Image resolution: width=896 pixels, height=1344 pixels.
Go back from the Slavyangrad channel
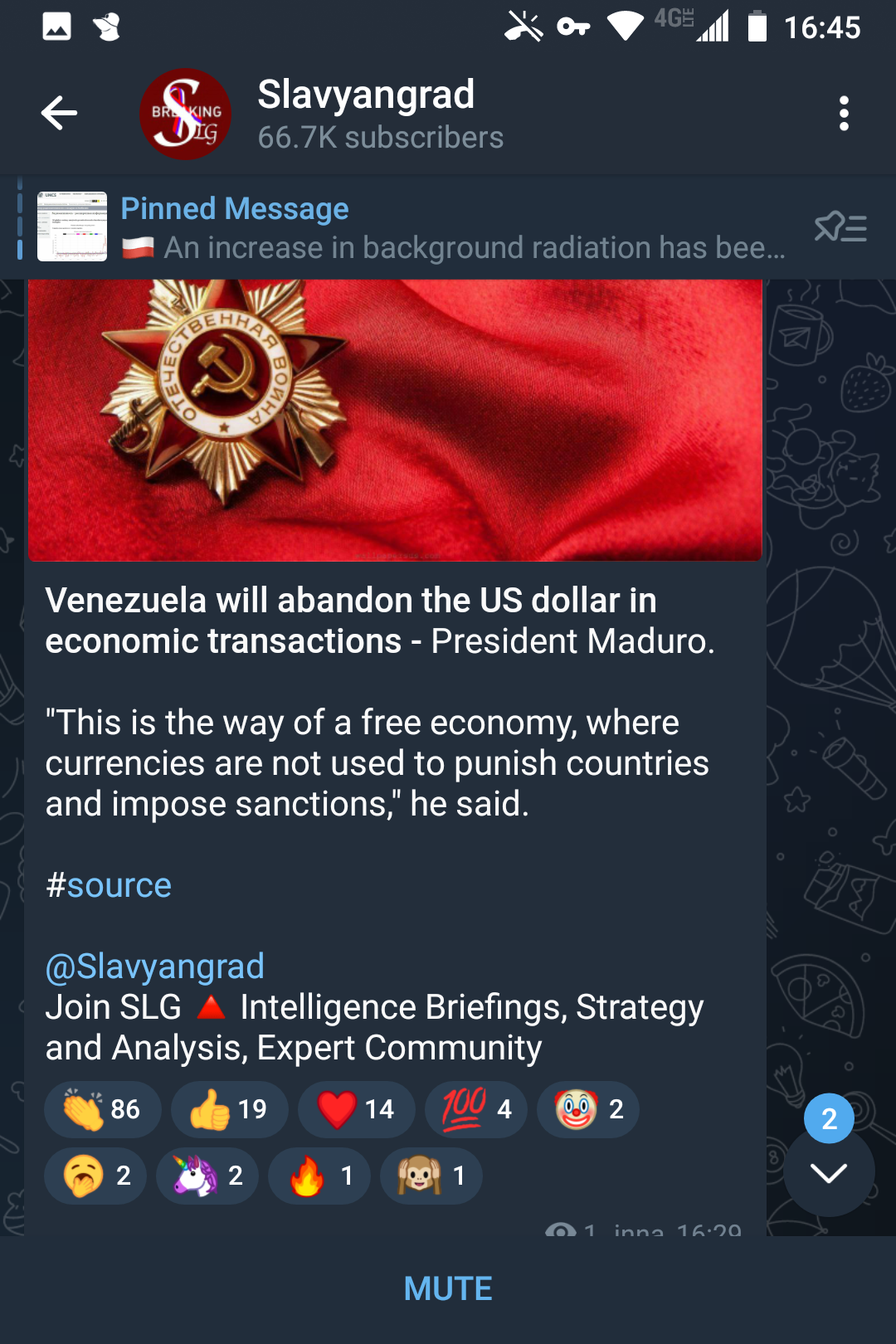point(60,114)
